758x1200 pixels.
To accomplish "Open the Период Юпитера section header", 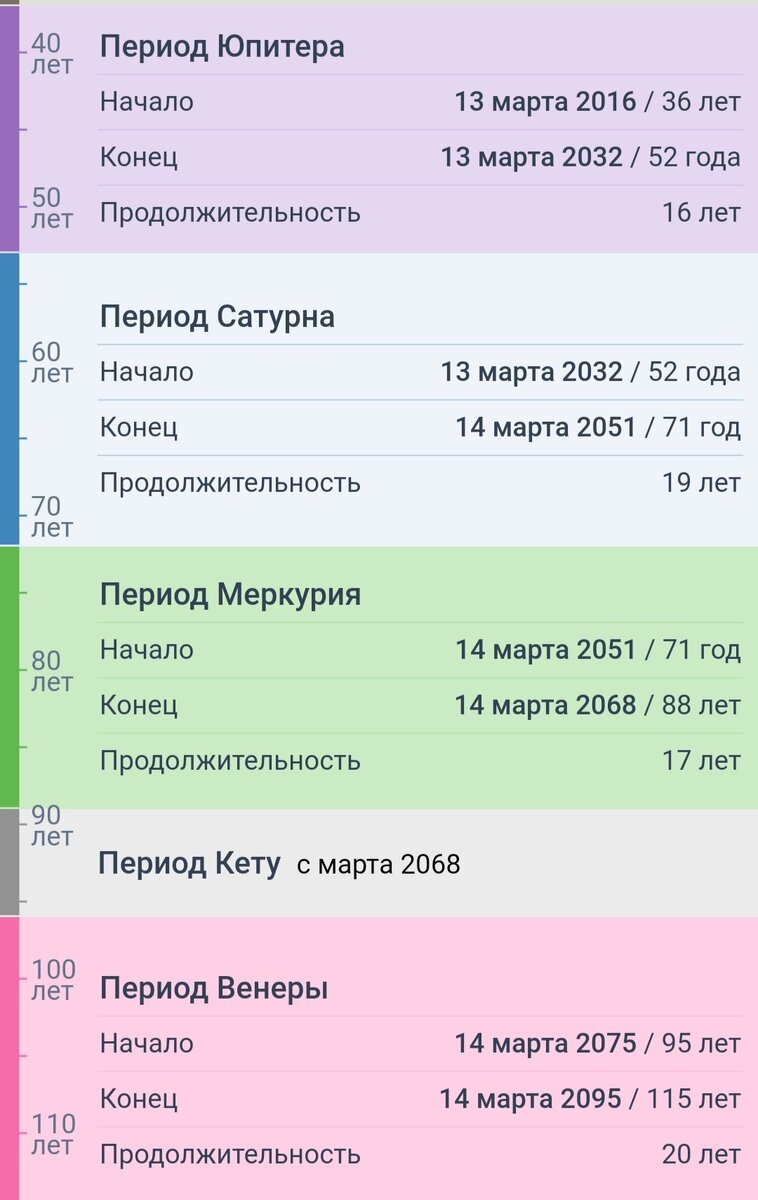I will [222, 46].
